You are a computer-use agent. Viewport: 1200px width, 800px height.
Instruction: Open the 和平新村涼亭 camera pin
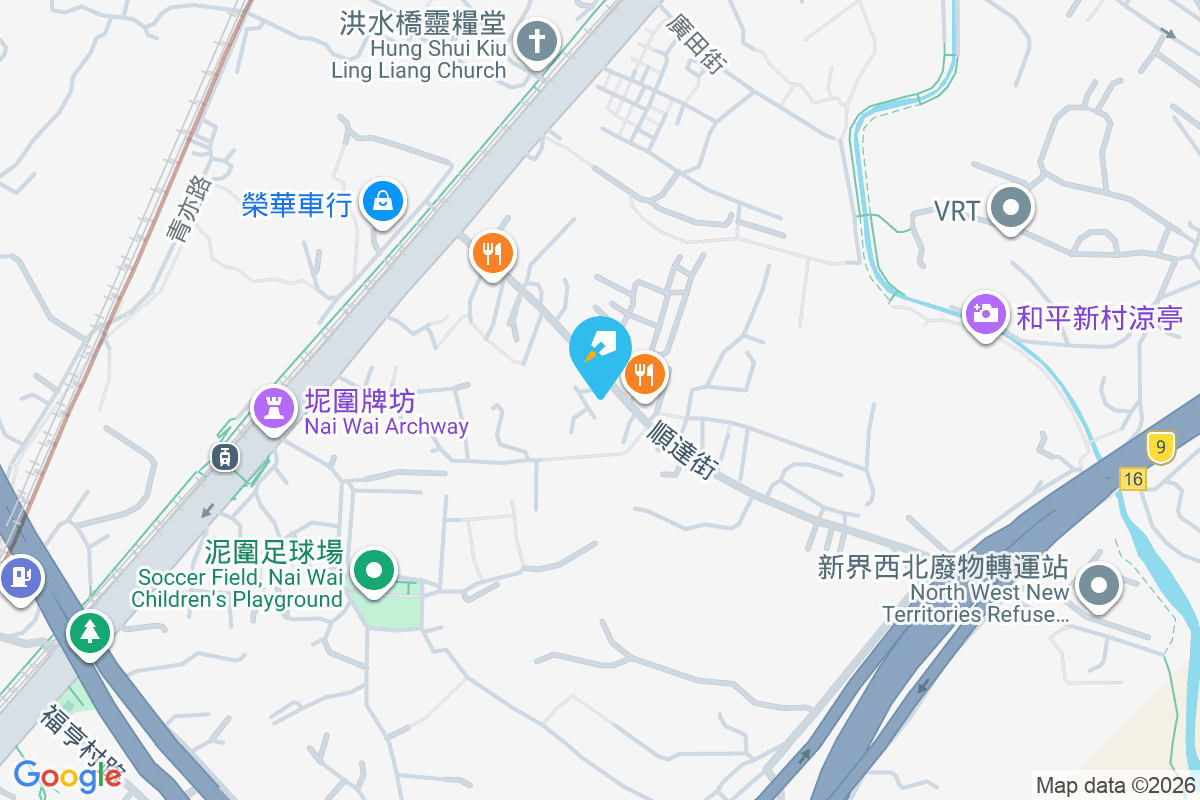[985, 314]
